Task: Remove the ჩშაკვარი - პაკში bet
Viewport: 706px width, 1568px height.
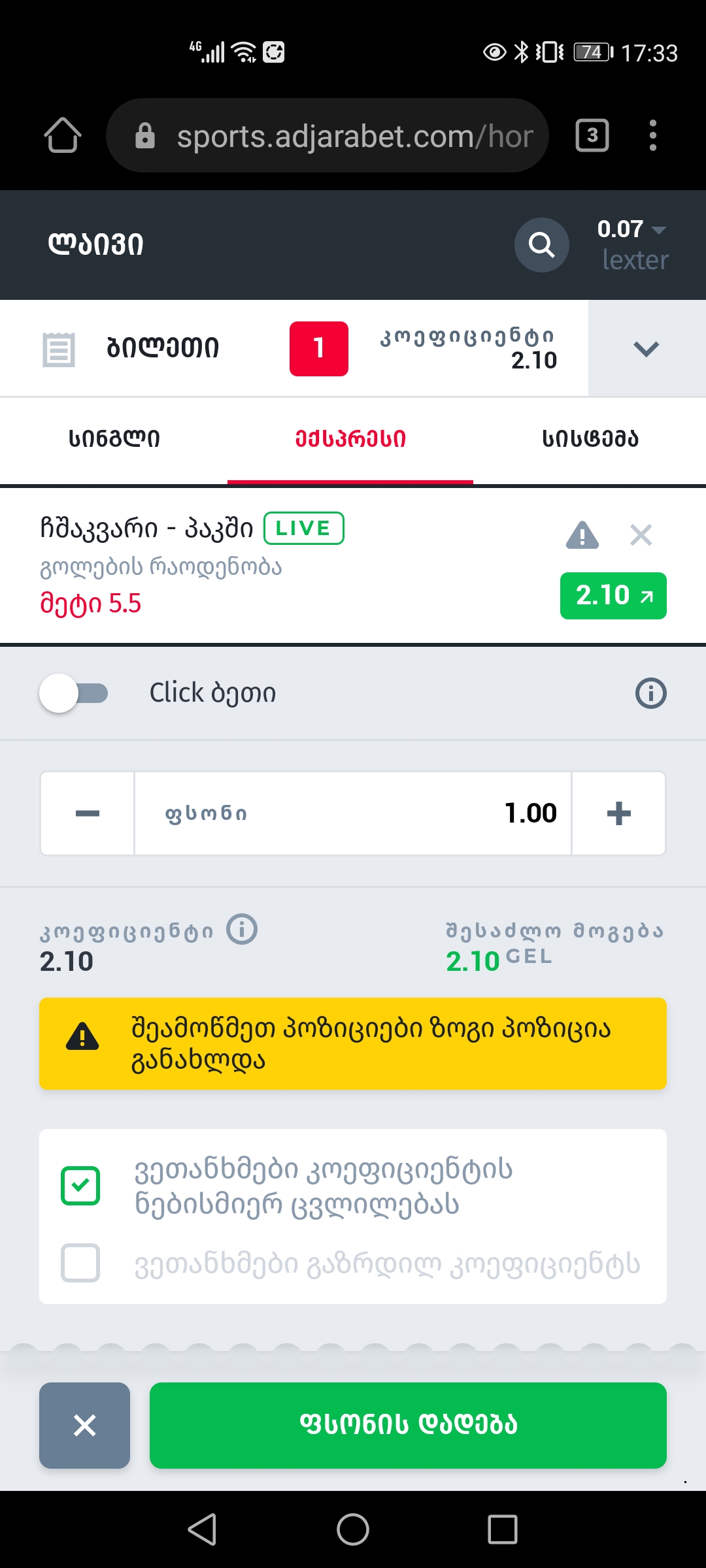Action: 641,535
